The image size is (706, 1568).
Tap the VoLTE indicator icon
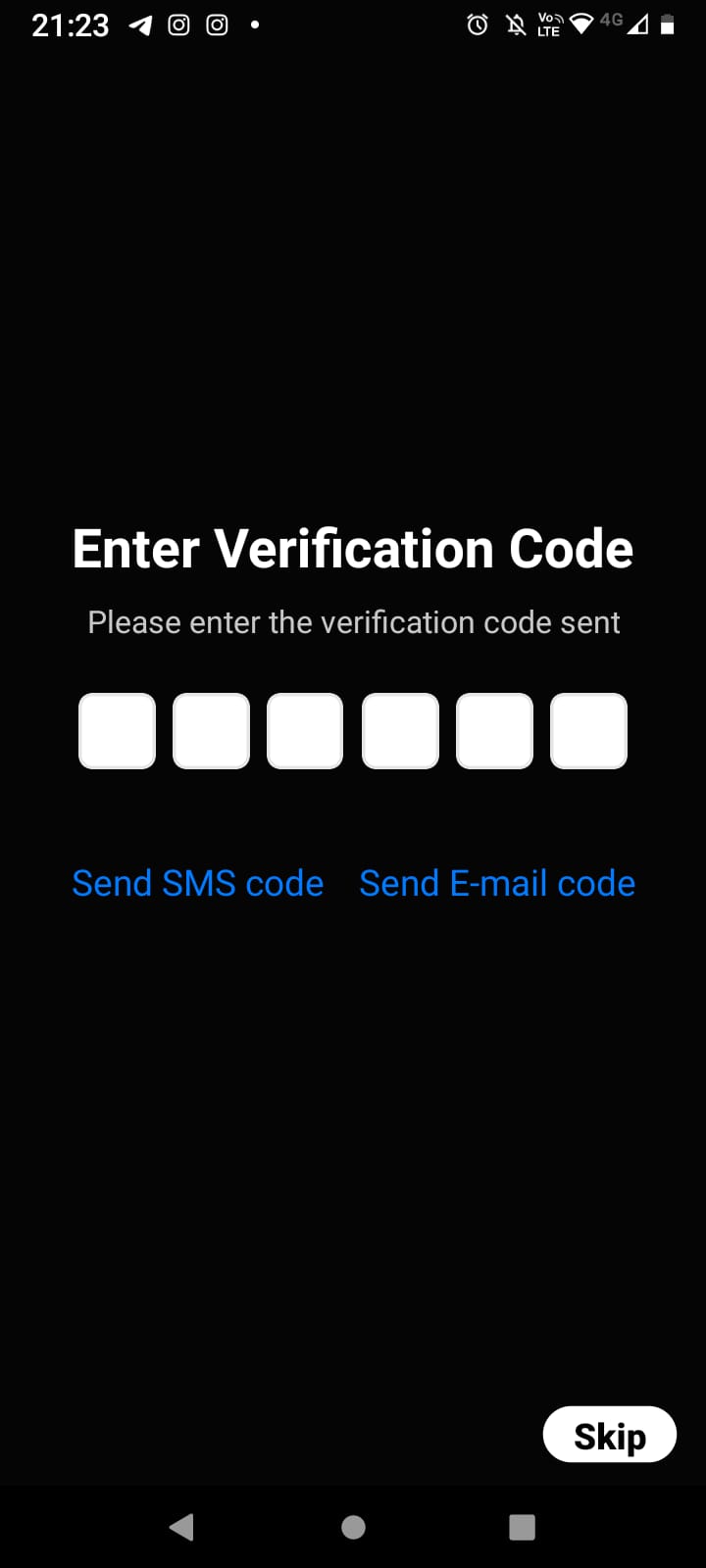pyautogui.click(x=546, y=25)
